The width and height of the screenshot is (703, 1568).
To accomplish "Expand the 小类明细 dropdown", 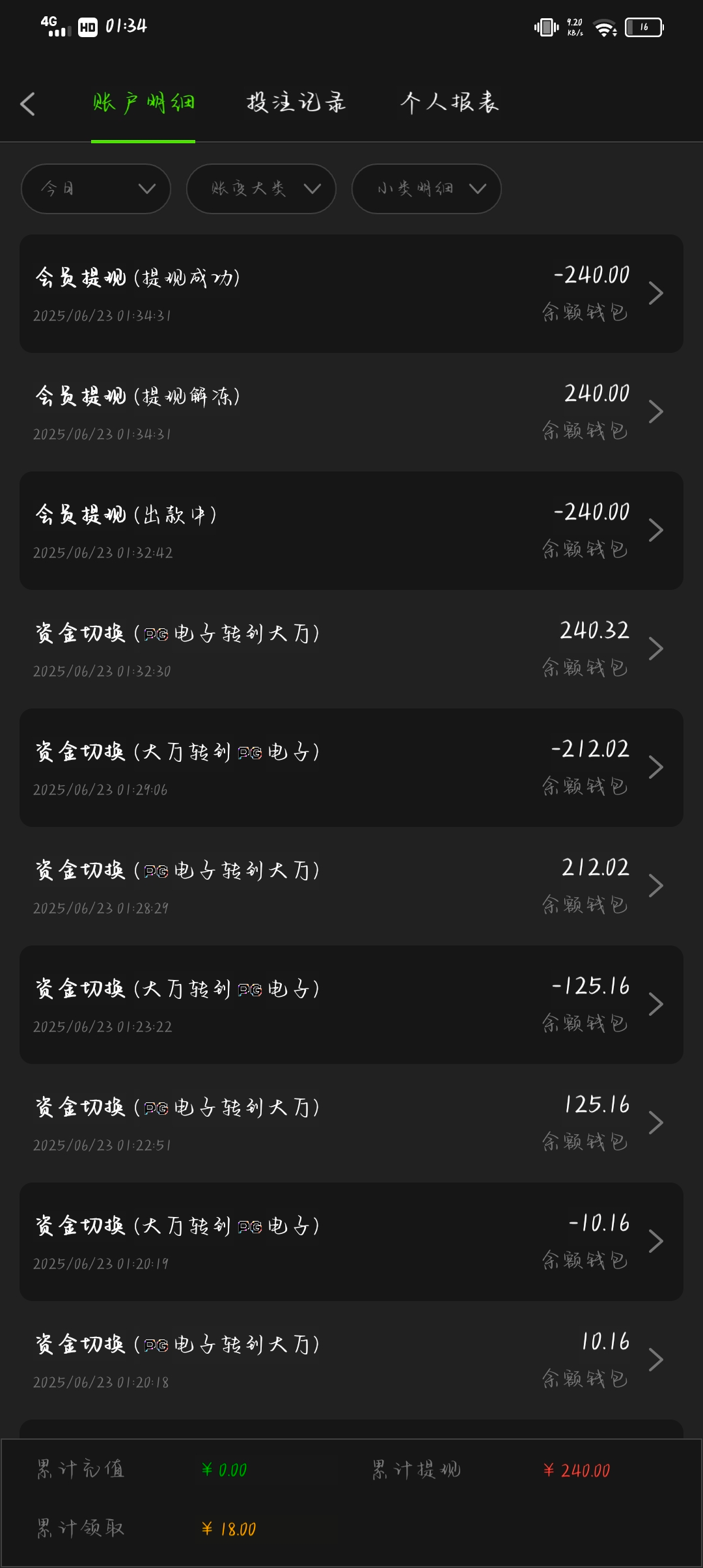I will 426,189.
